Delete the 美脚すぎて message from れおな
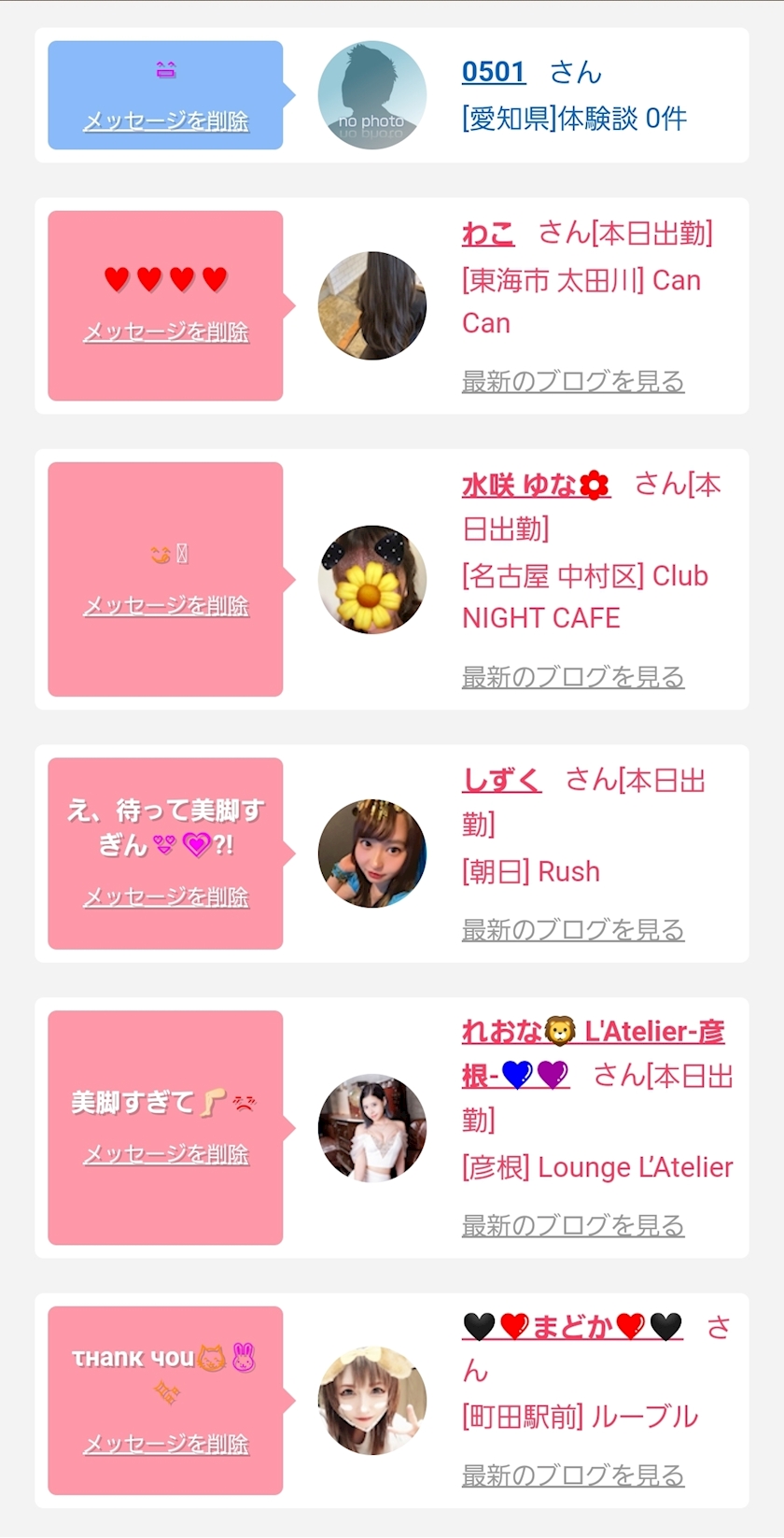This screenshot has width=784, height=1538. (x=166, y=1155)
